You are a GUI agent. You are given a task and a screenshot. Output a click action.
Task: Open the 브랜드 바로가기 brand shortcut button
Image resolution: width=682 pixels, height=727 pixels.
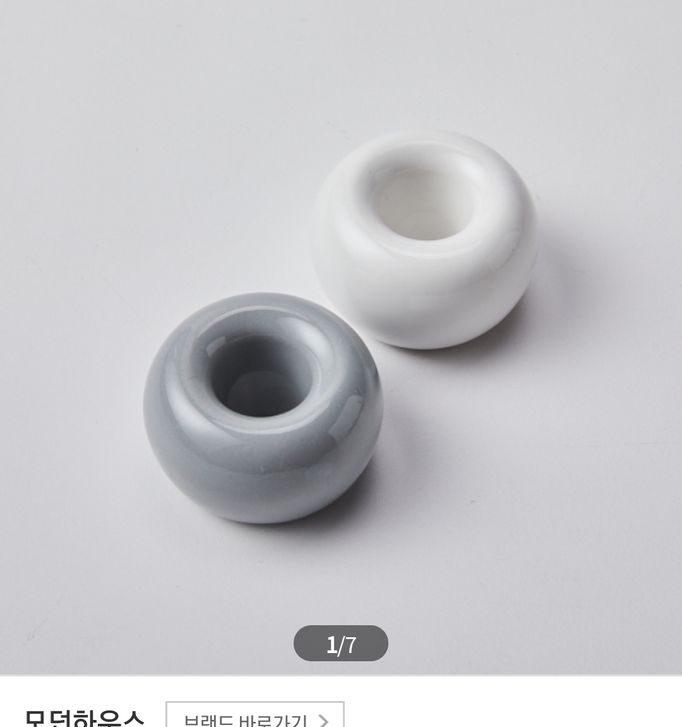click(x=255, y=717)
